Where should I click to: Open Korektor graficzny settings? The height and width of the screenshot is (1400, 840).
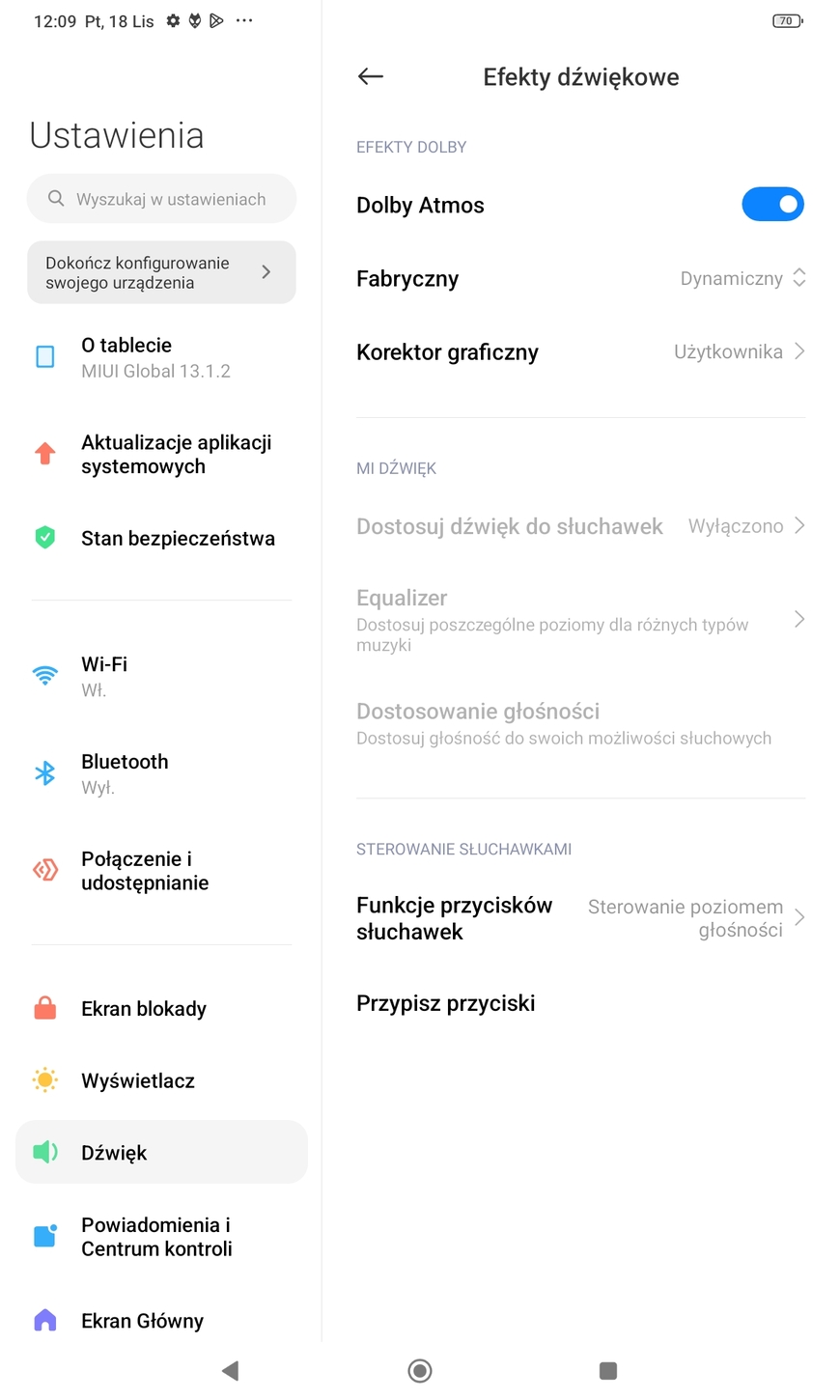tap(580, 351)
